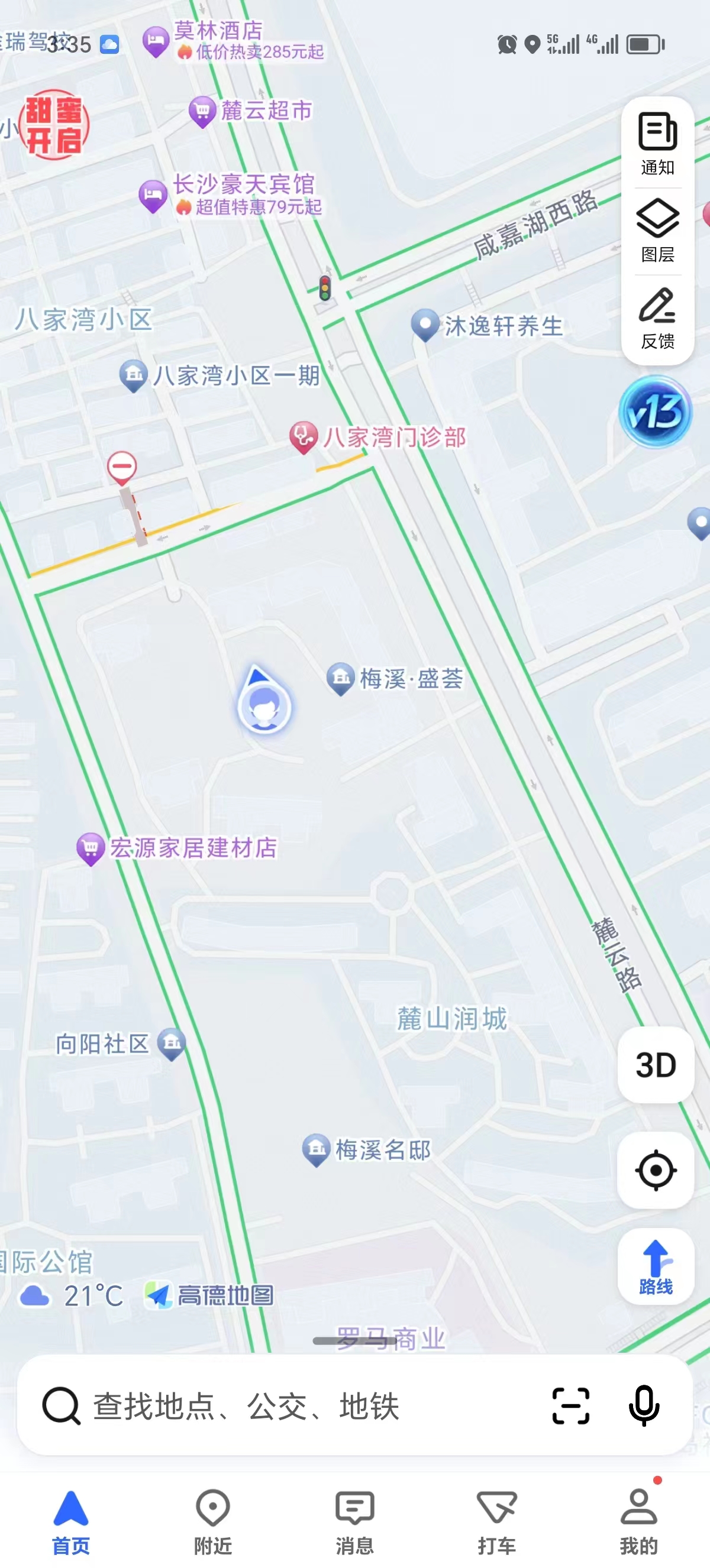The width and height of the screenshot is (710, 1568).
Task: Open the scan icon in search bar
Action: [570, 1405]
